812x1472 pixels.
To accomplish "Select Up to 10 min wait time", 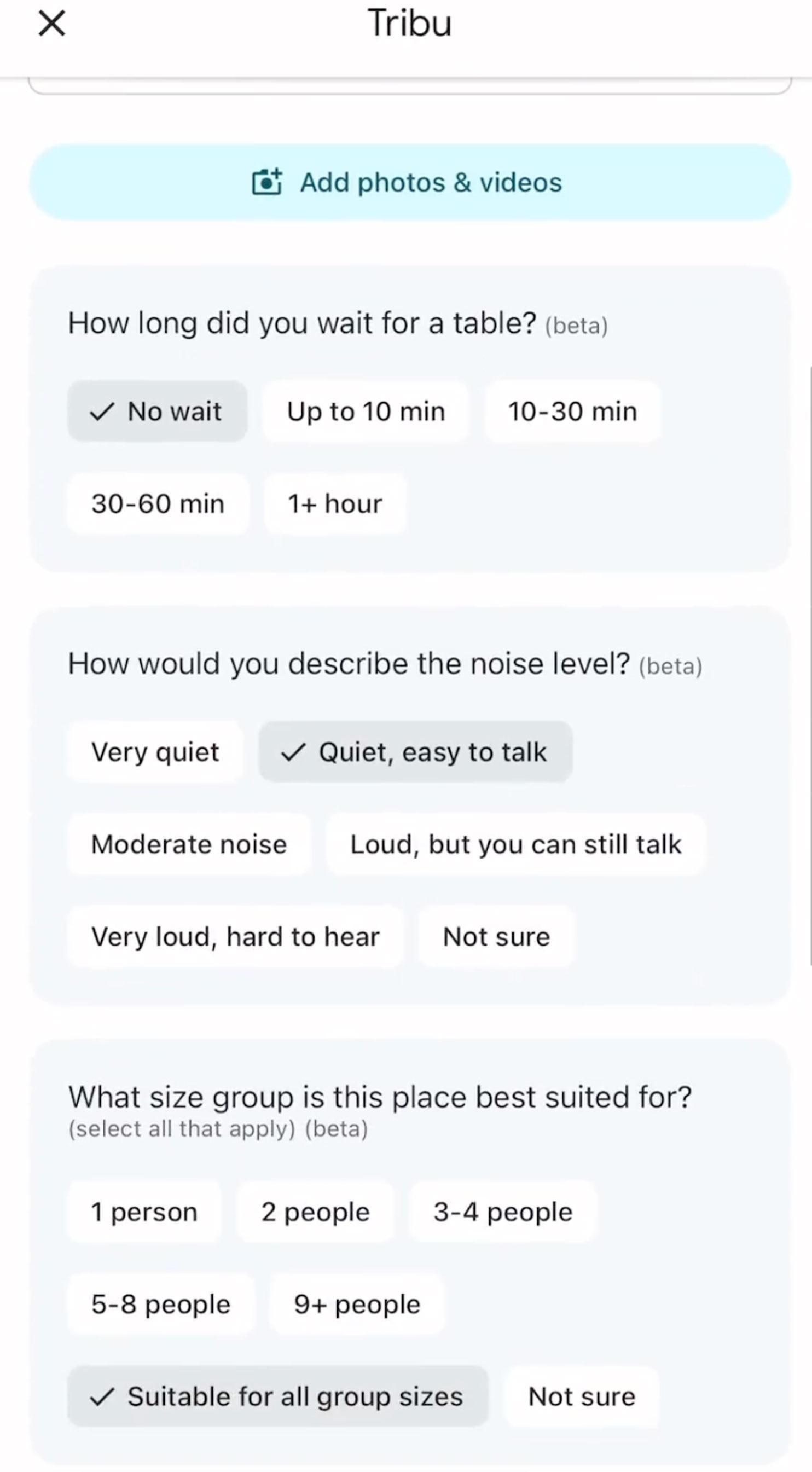I will (x=367, y=412).
